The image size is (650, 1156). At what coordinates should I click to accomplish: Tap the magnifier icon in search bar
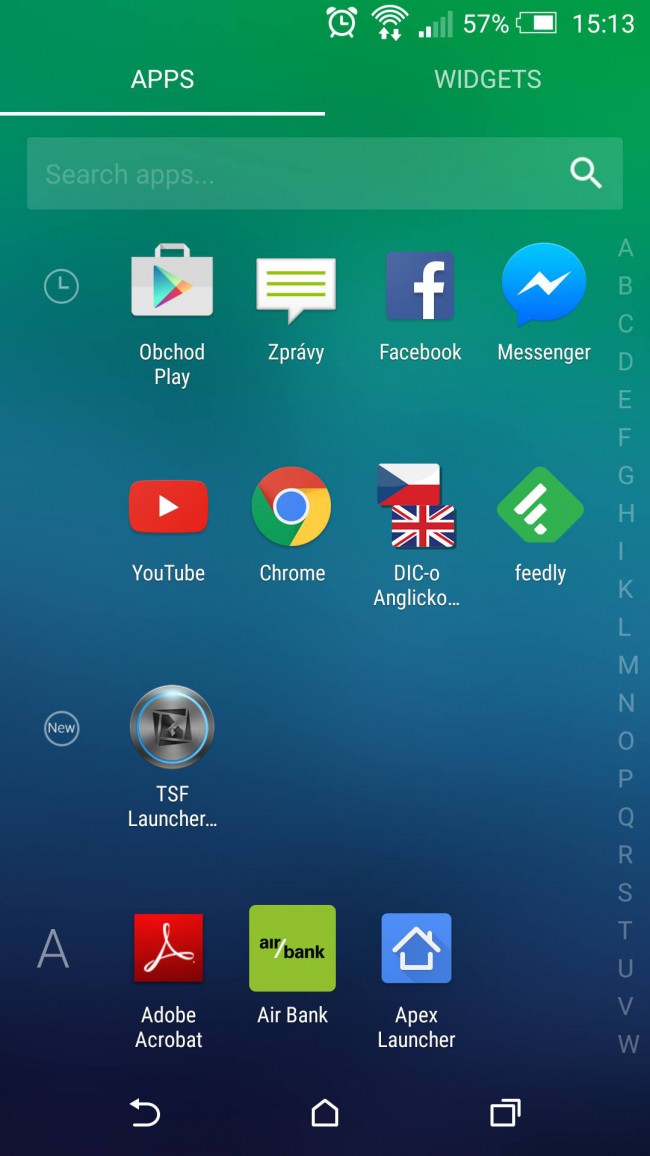tap(585, 174)
